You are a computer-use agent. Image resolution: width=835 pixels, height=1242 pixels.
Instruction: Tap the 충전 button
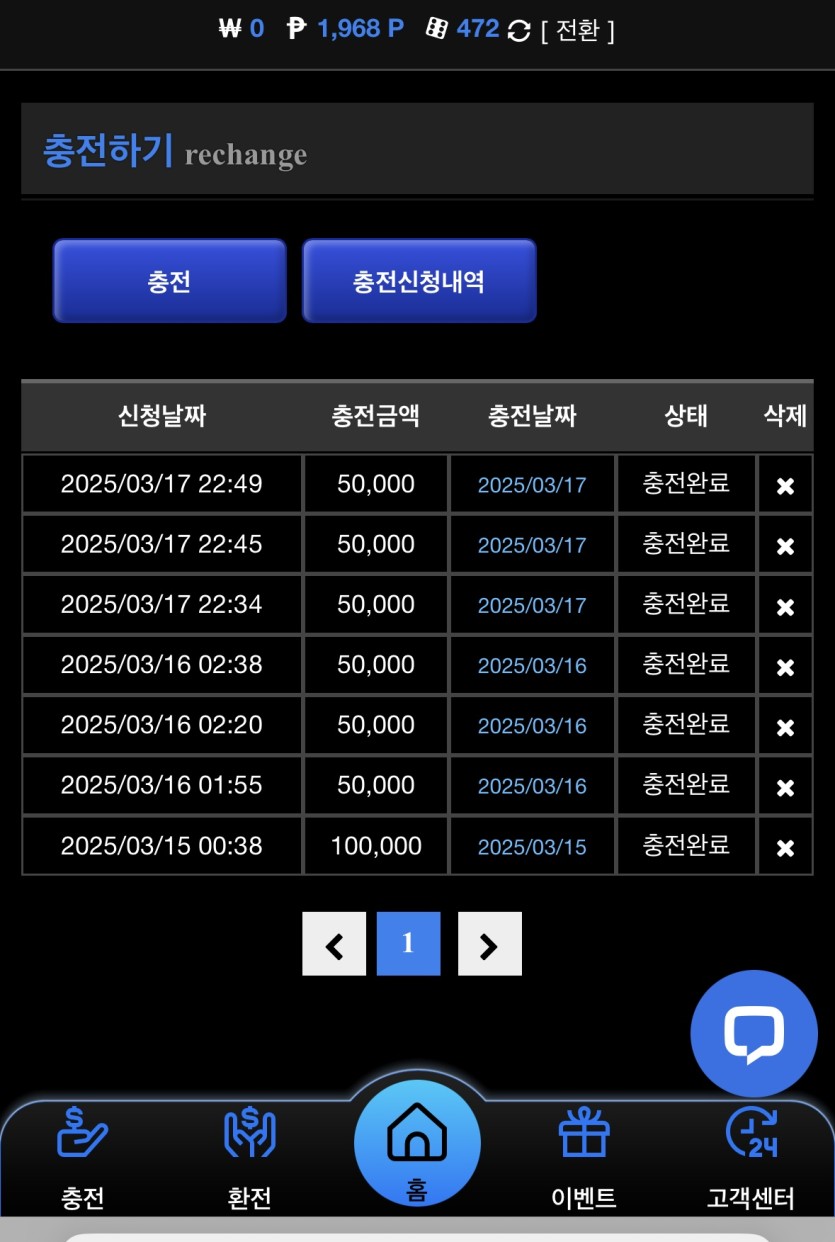pos(169,281)
